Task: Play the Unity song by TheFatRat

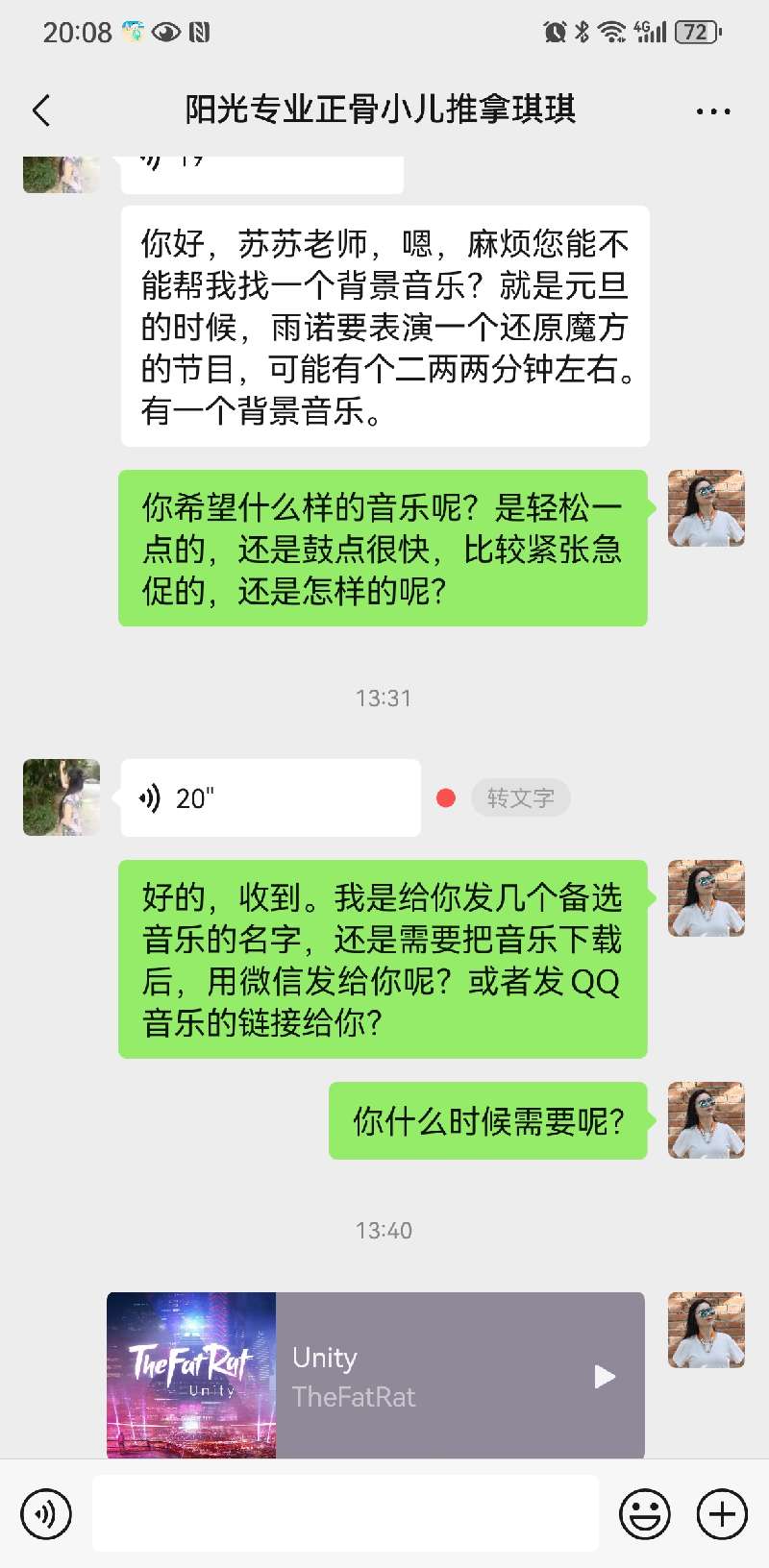Action: point(605,1376)
